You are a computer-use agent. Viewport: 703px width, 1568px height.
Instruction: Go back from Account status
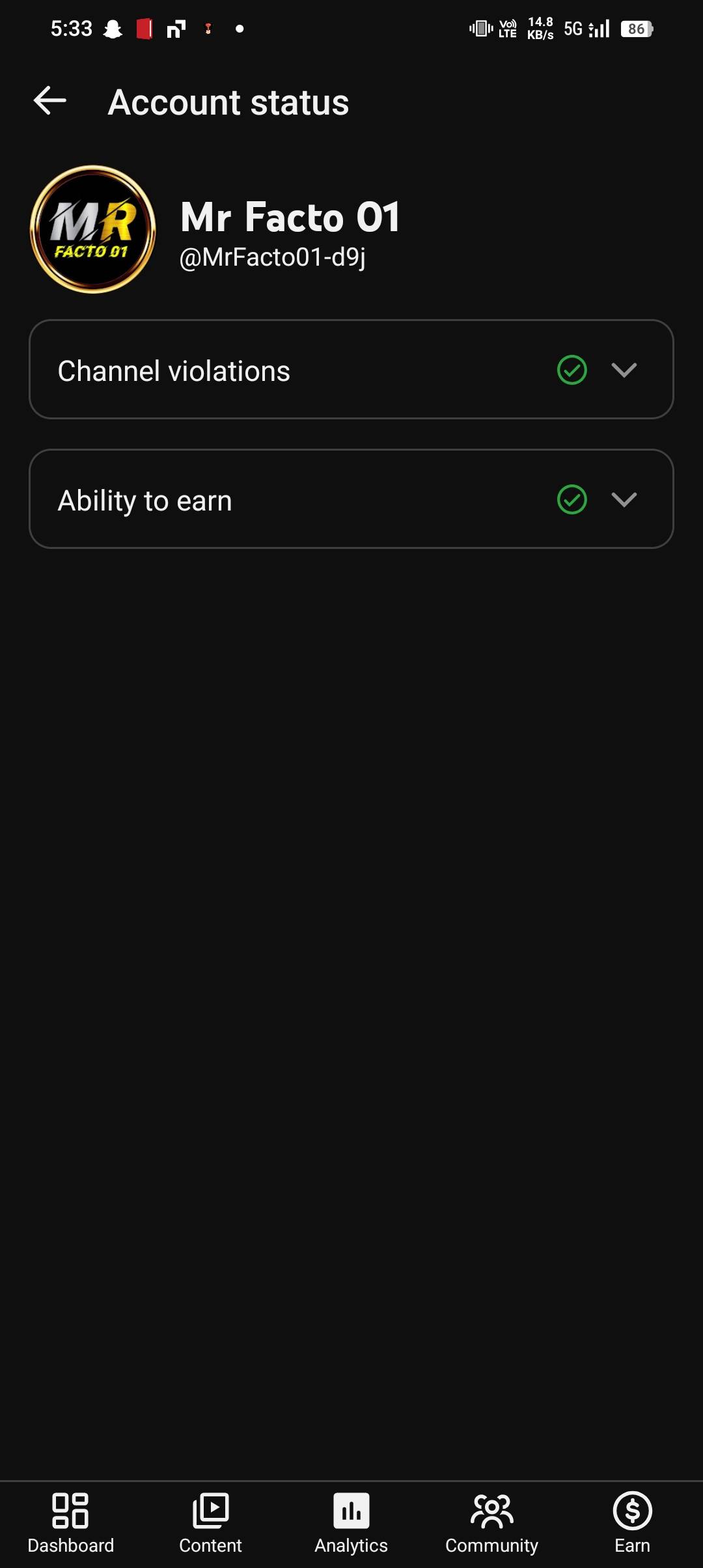pos(50,101)
